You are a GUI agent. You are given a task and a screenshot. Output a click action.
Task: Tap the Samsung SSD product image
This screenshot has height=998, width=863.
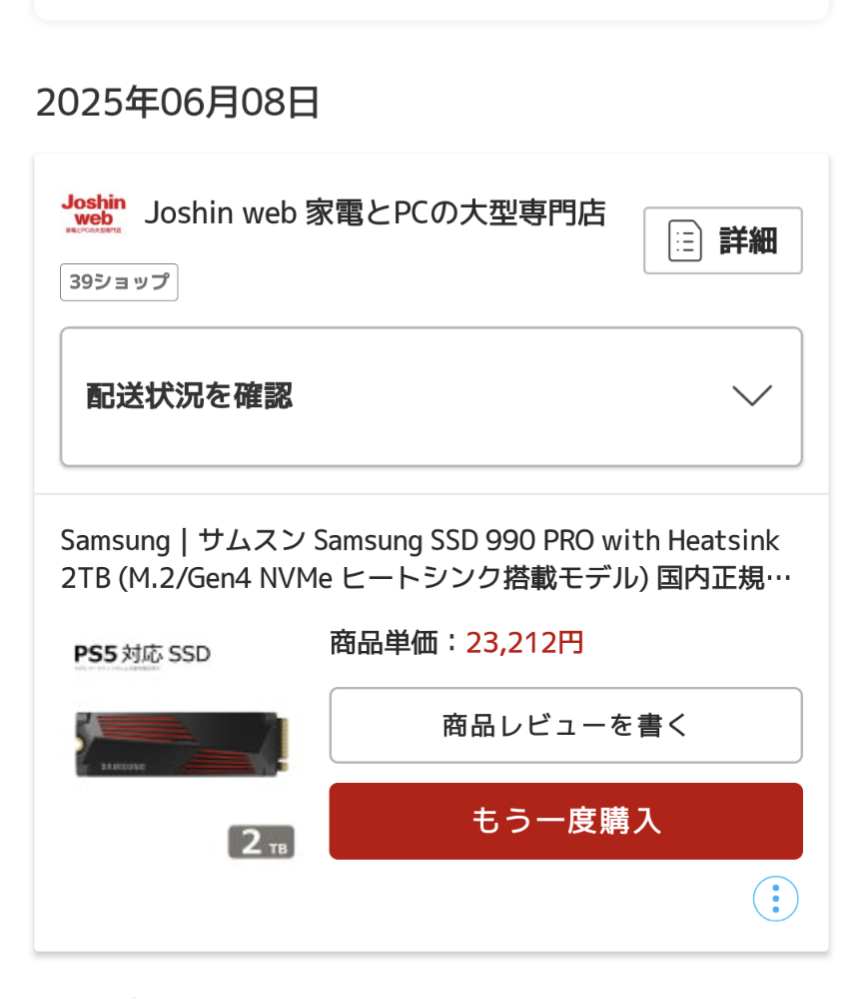(182, 745)
